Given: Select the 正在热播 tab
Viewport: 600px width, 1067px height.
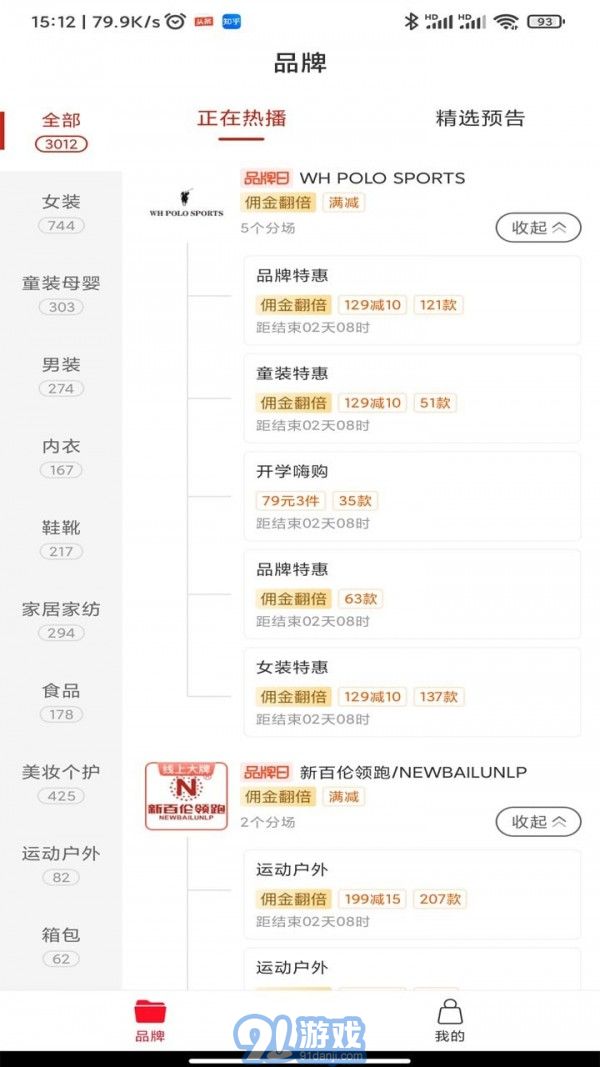Looking at the screenshot, I should (242, 118).
